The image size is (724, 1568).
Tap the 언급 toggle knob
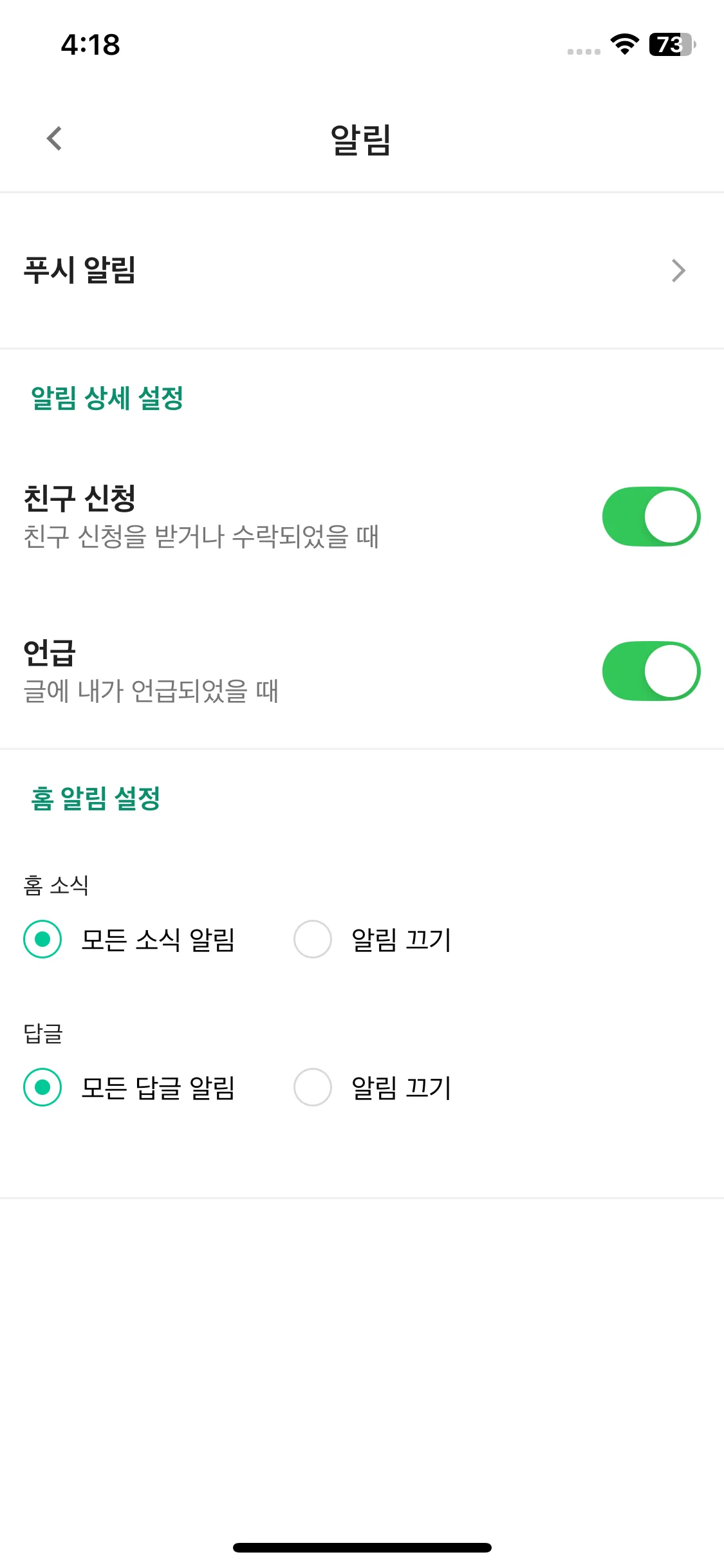pyautogui.click(x=673, y=671)
